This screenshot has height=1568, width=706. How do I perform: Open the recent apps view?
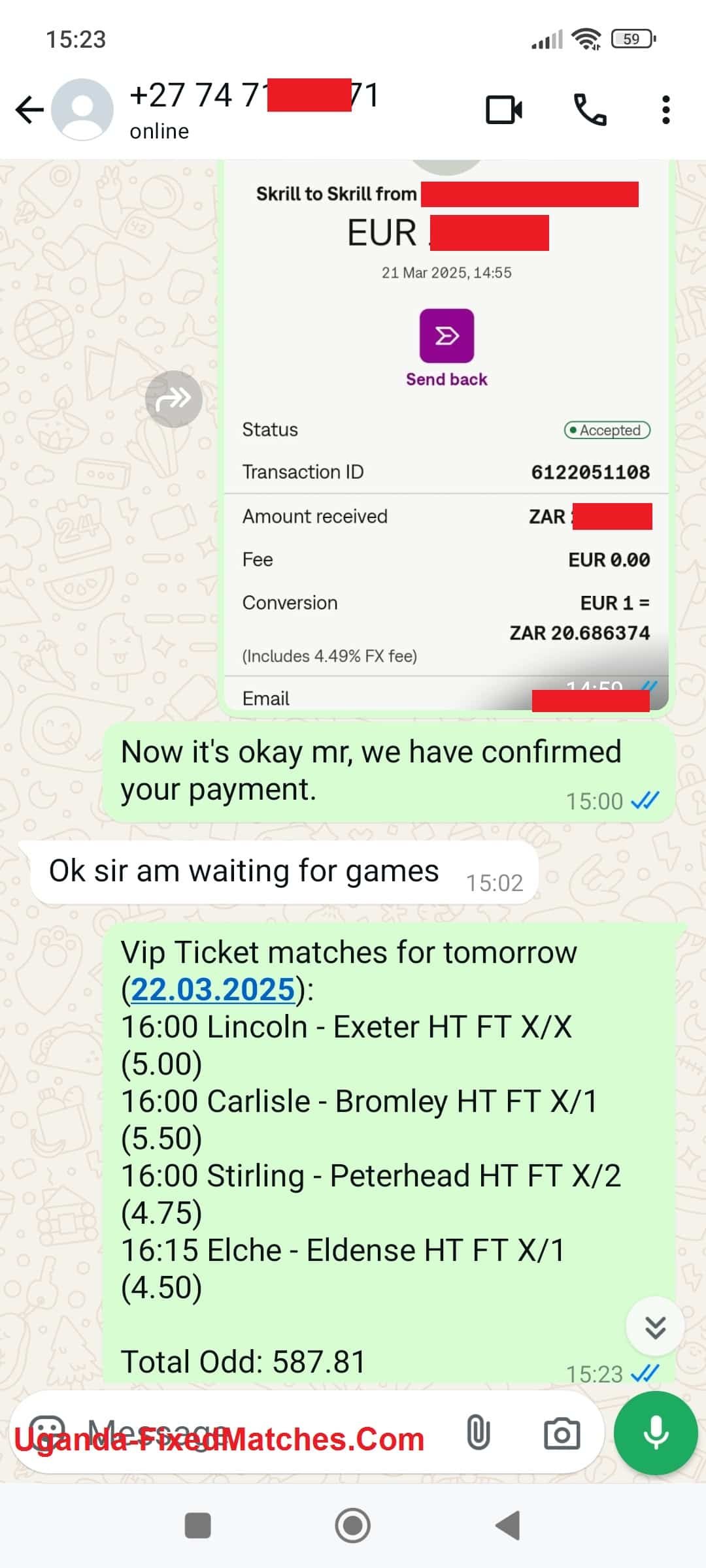pos(198,1526)
